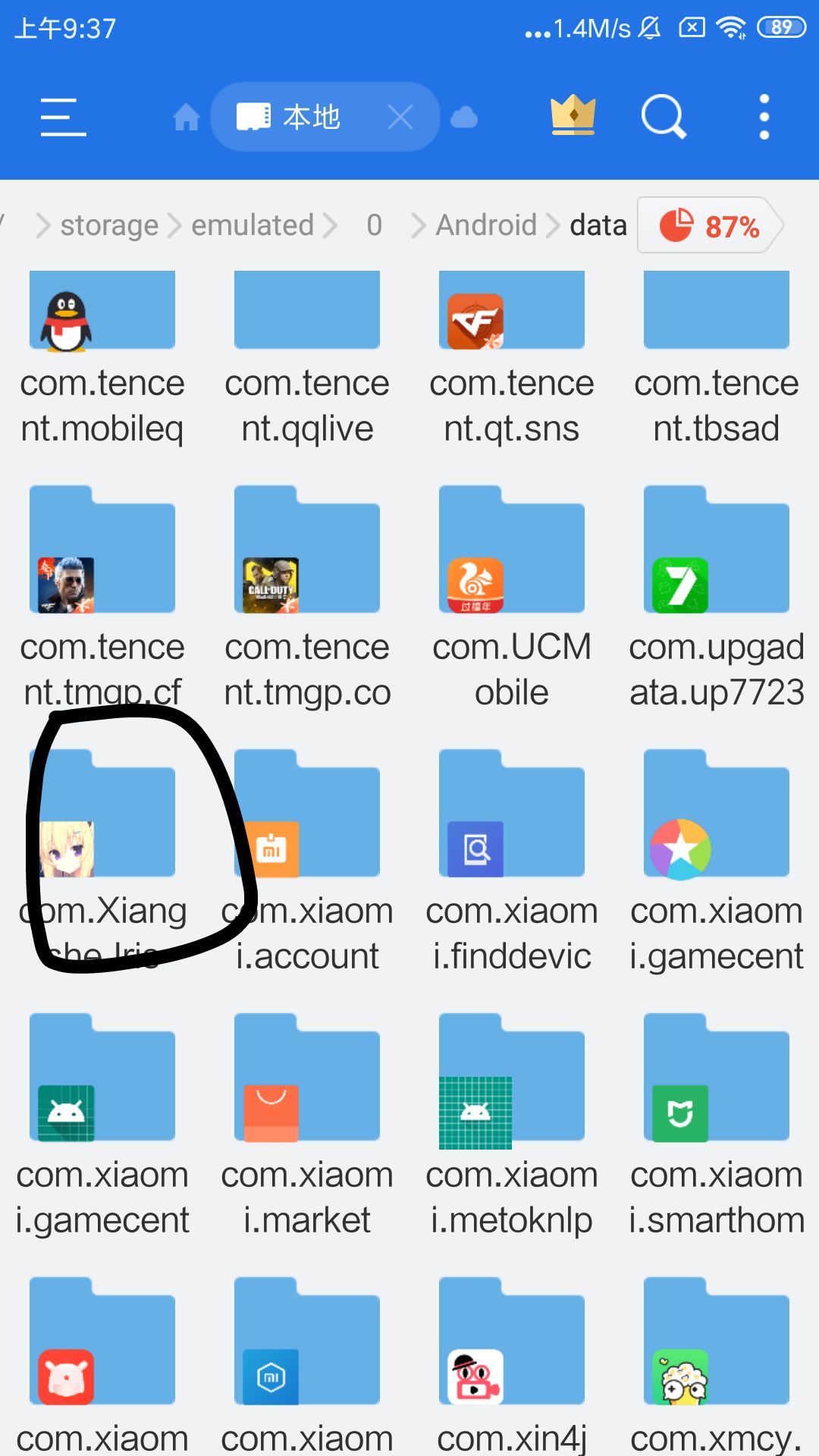Switch to the 本地 tab
Viewport: 819px width, 1456px height.
(311, 117)
